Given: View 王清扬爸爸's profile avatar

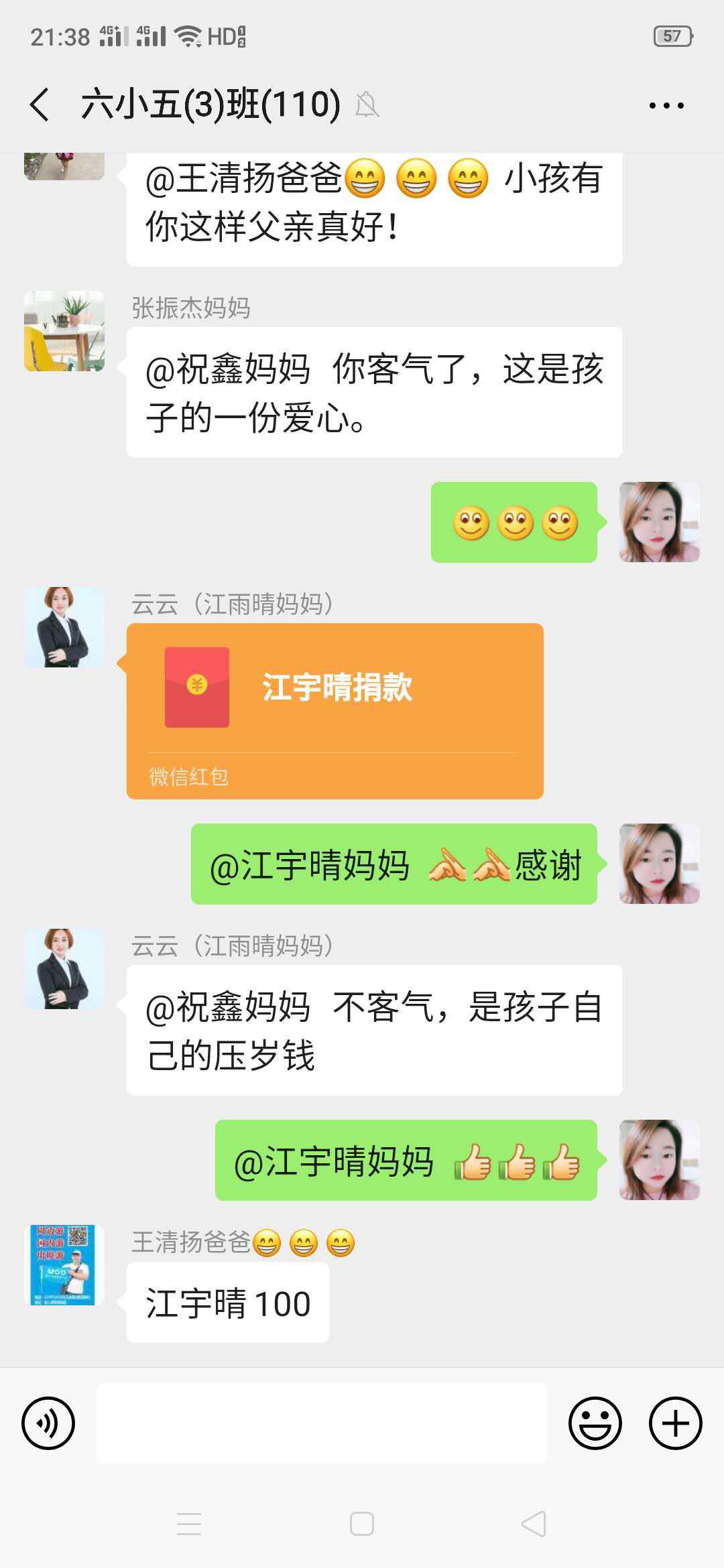Looking at the screenshot, I should 64,1265.
